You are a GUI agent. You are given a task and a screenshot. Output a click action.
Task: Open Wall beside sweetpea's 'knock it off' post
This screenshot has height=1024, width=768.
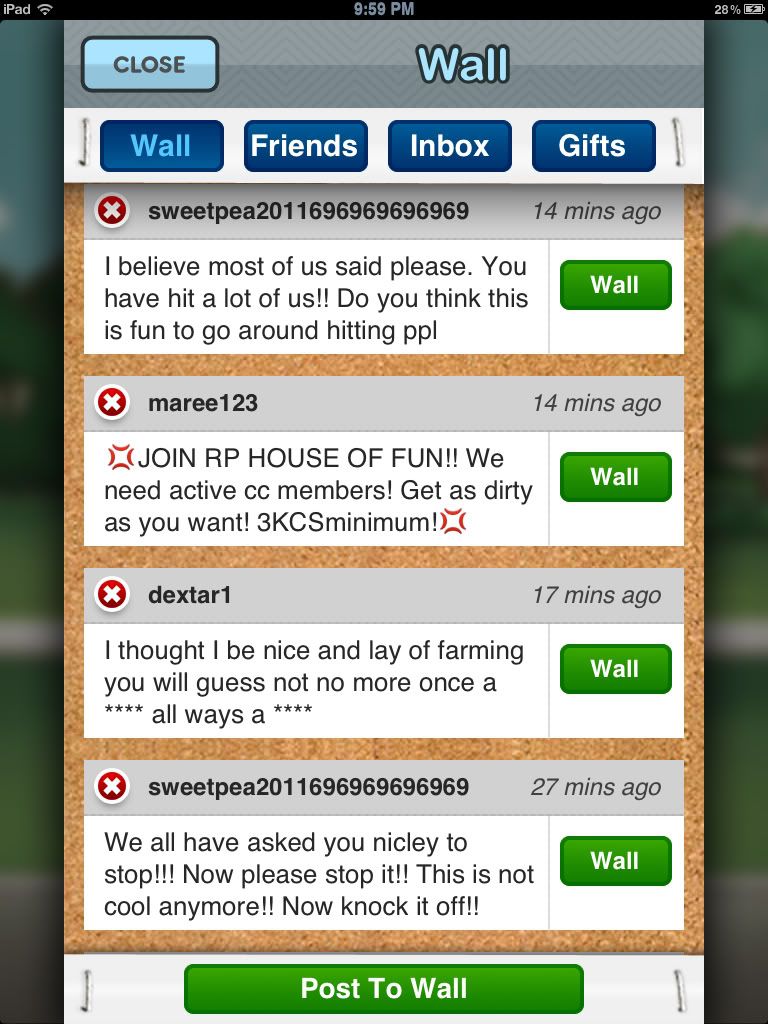pos(615,861)
